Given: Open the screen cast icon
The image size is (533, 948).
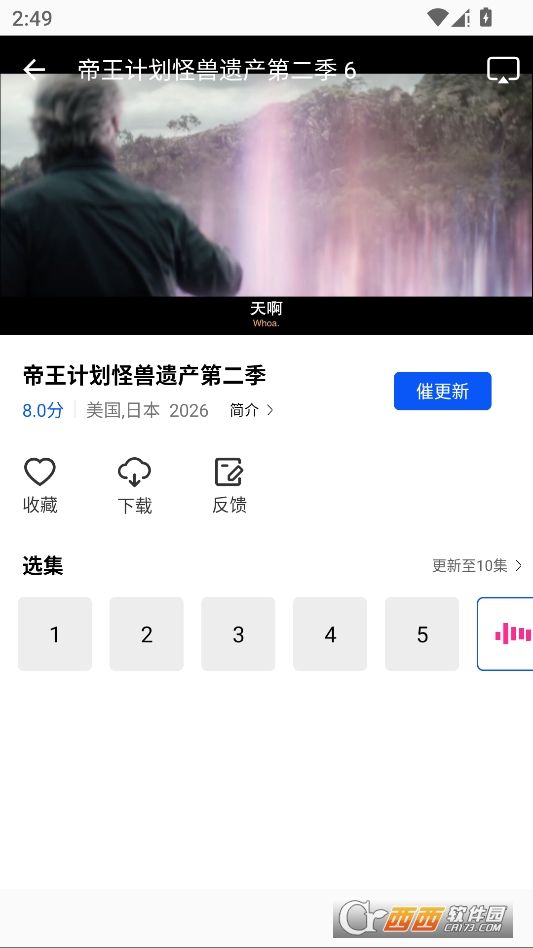Looking at the screenshot, I should (x=503, y=70).
